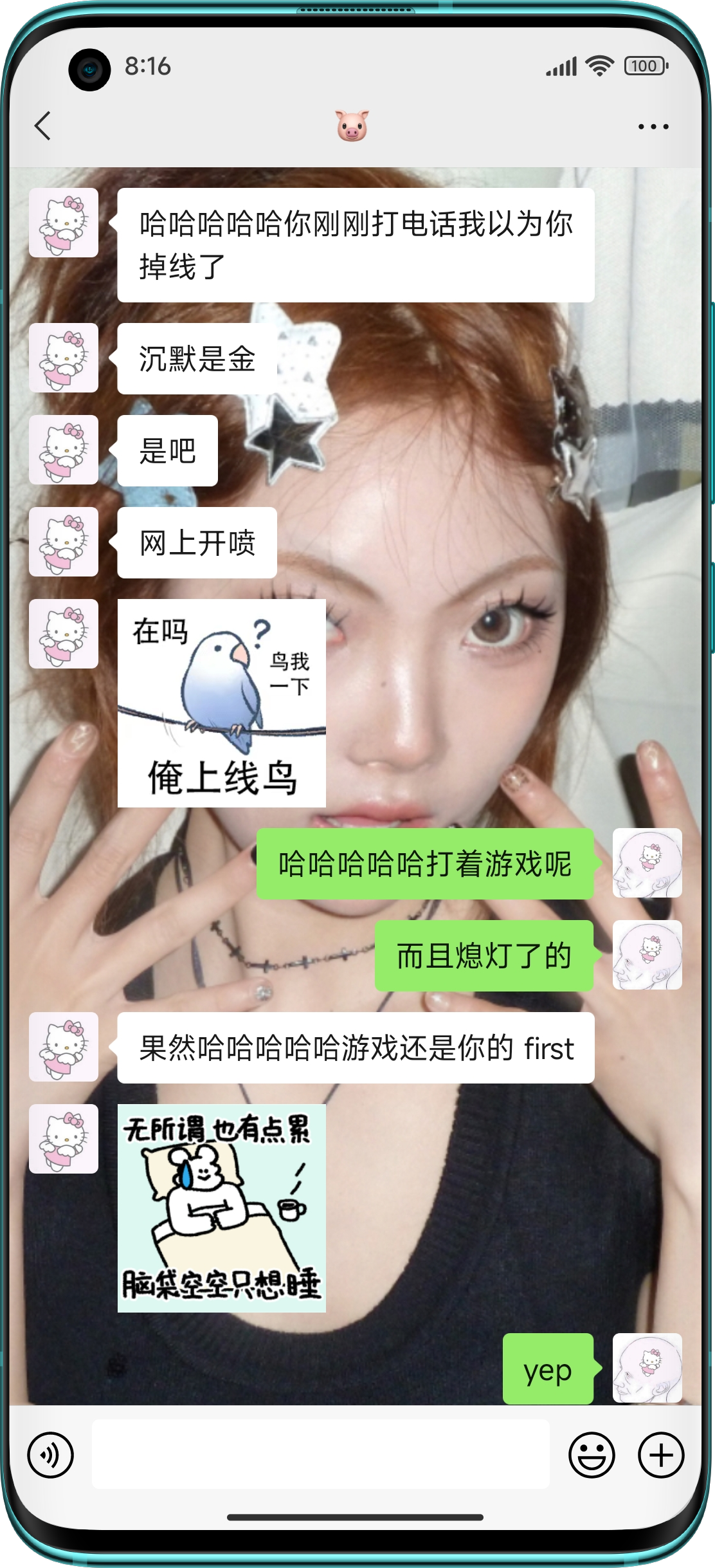The width and height of the screenshot is (715, 1568).
Task: Go back to the chat list
Action: [x=43, y=125]
